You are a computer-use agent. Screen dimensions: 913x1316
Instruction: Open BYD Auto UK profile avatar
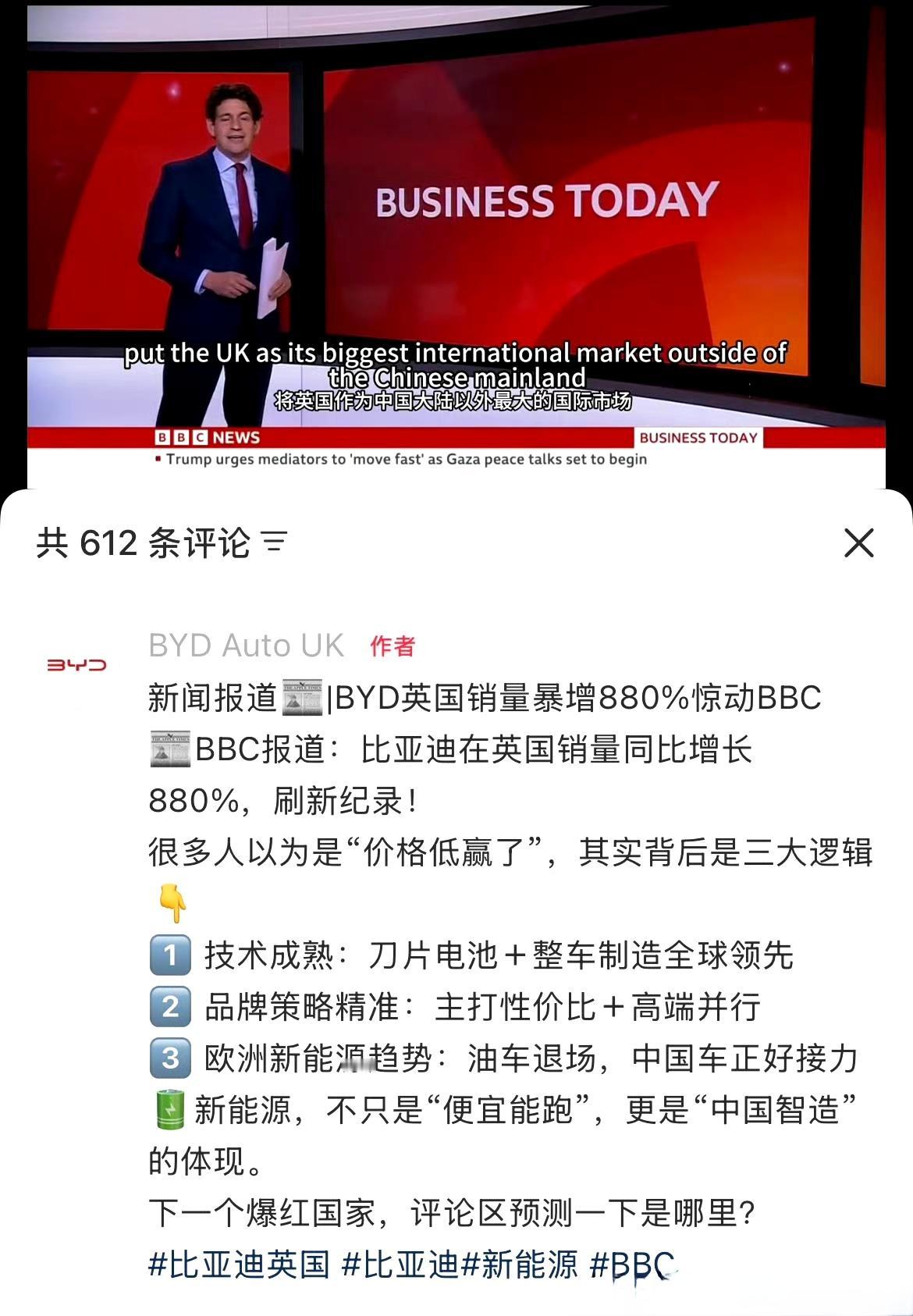coord(76,665)
